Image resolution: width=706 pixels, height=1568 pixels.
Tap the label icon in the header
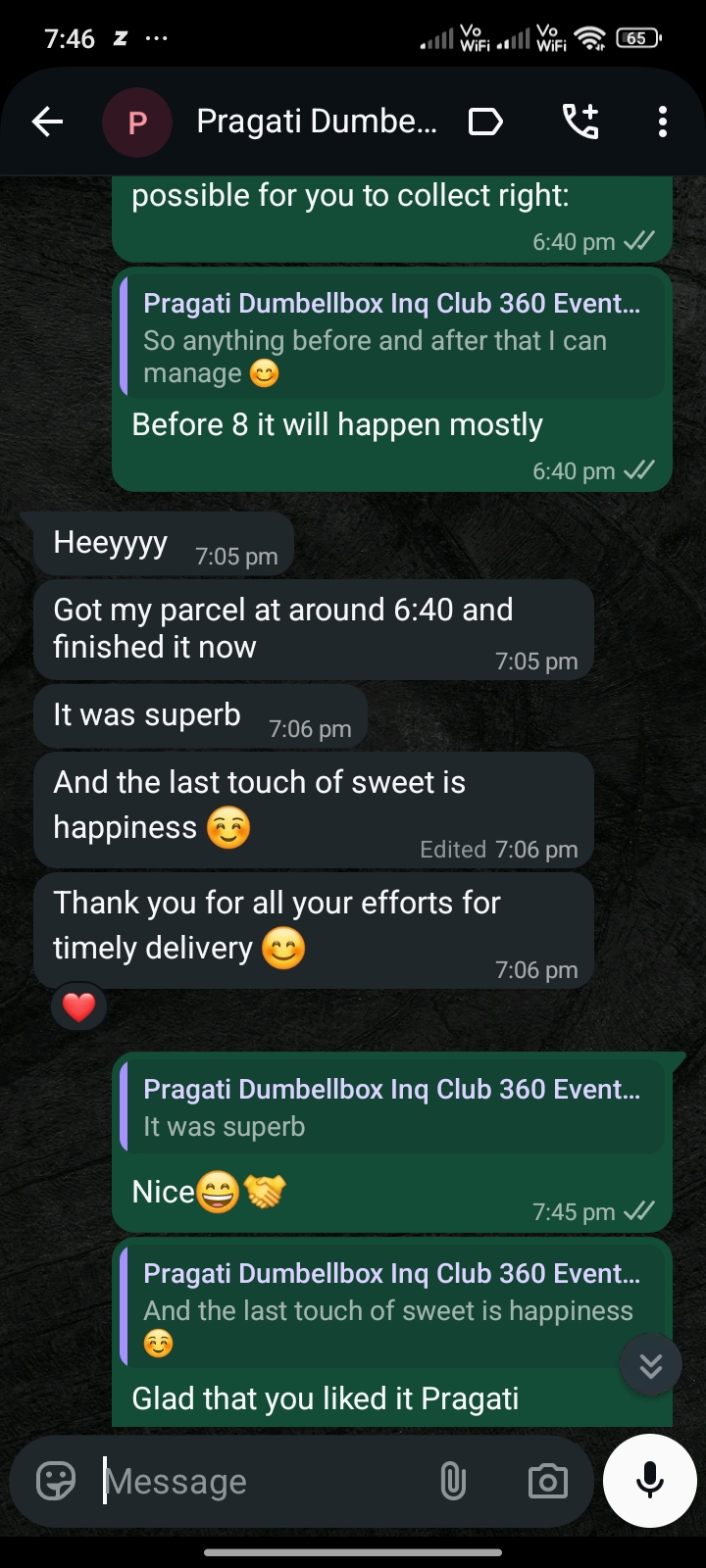(x=485, y=122)
